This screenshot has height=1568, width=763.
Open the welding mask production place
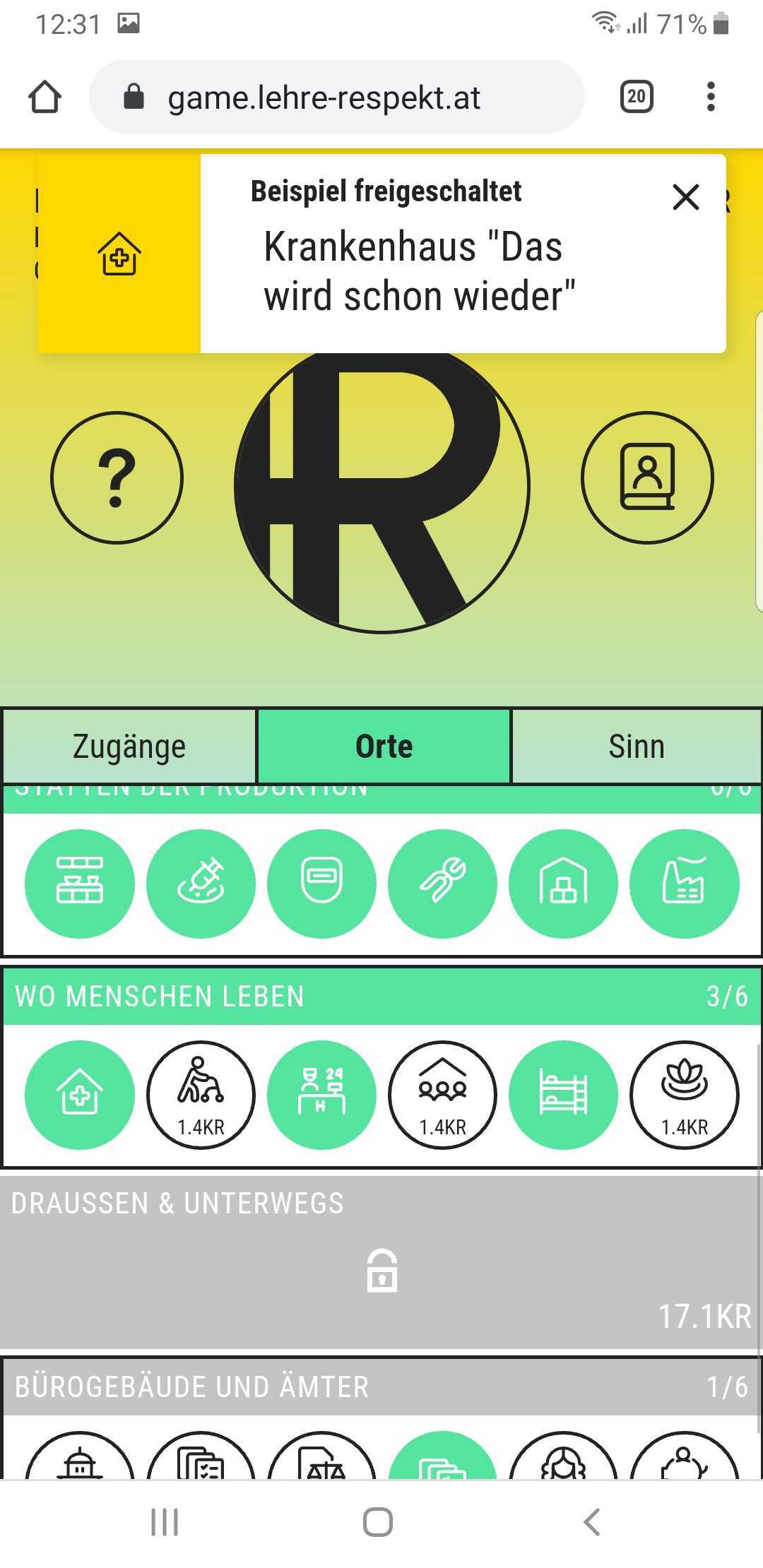[321, 884]
